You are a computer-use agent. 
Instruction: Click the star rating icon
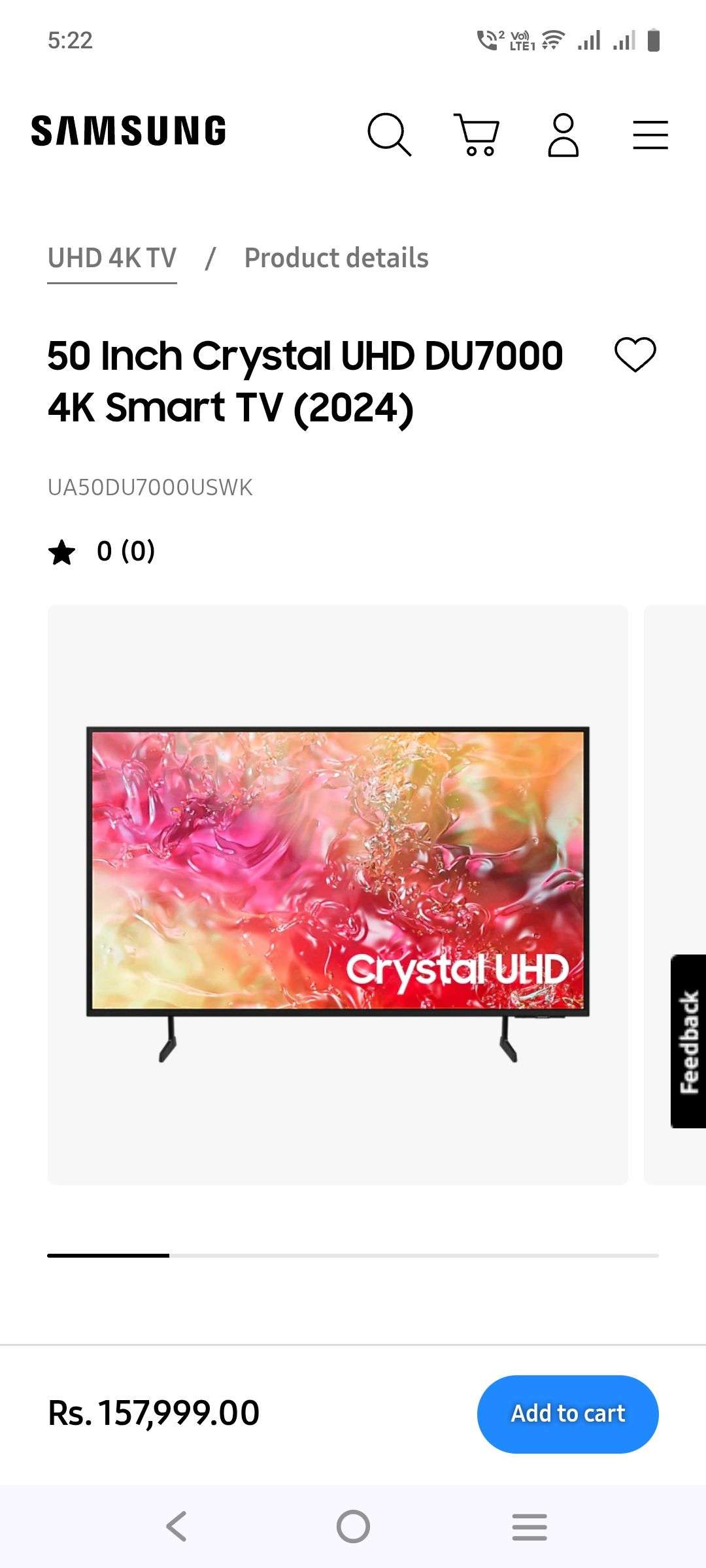pyautogui.click(x=63, y=552)
